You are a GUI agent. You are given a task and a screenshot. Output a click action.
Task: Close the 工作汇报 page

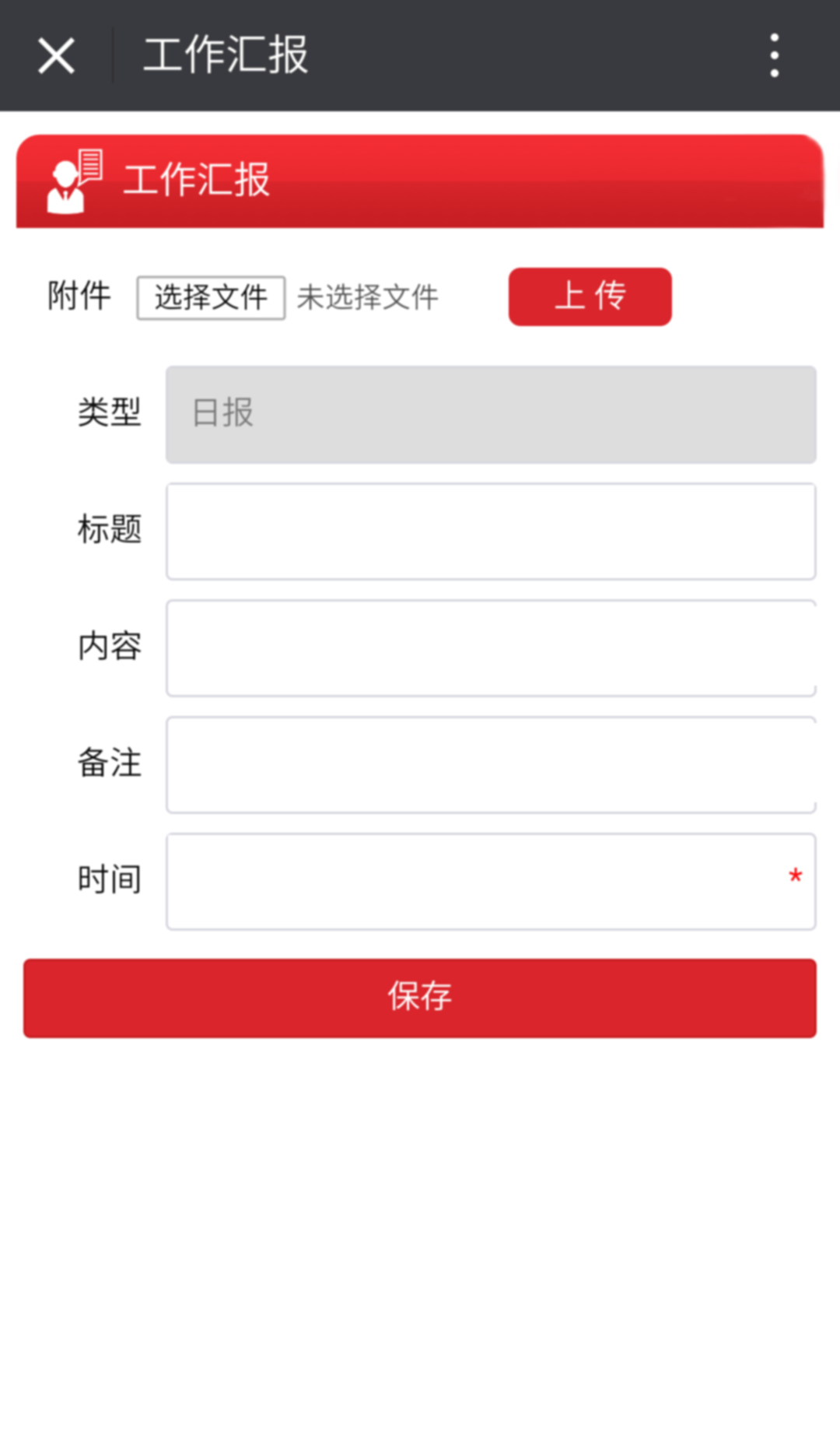[56, 56]
